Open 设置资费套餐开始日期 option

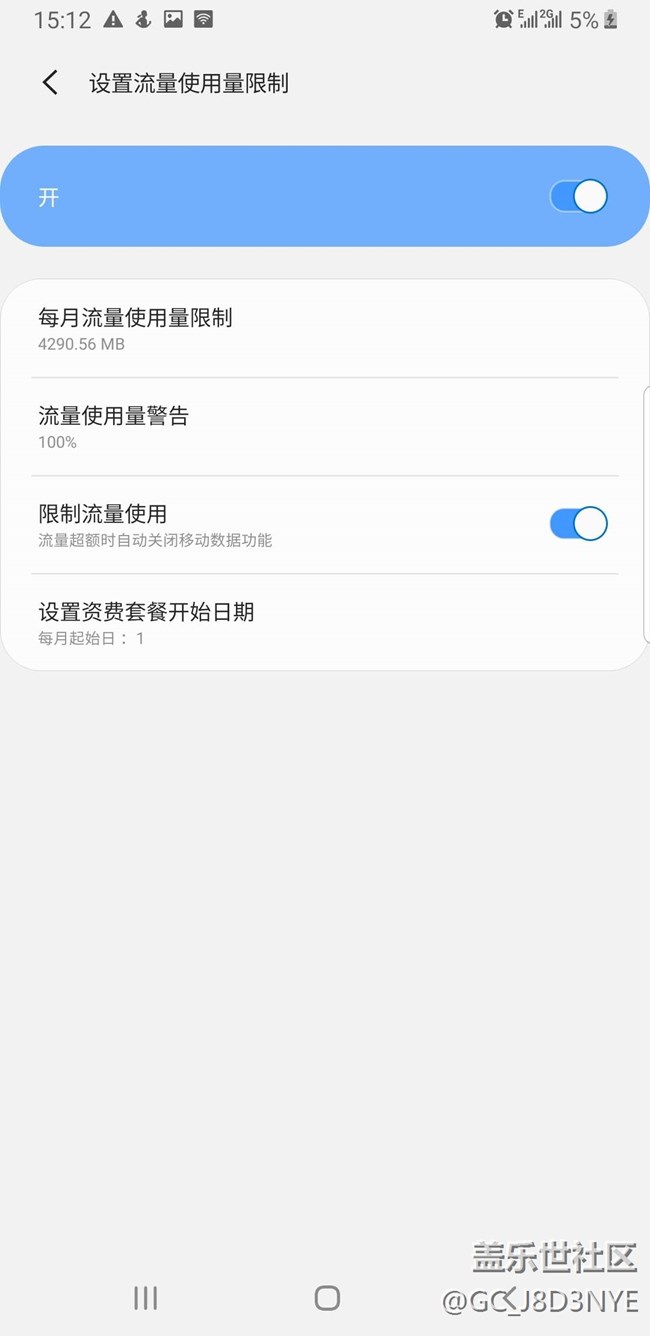point(324,623)
